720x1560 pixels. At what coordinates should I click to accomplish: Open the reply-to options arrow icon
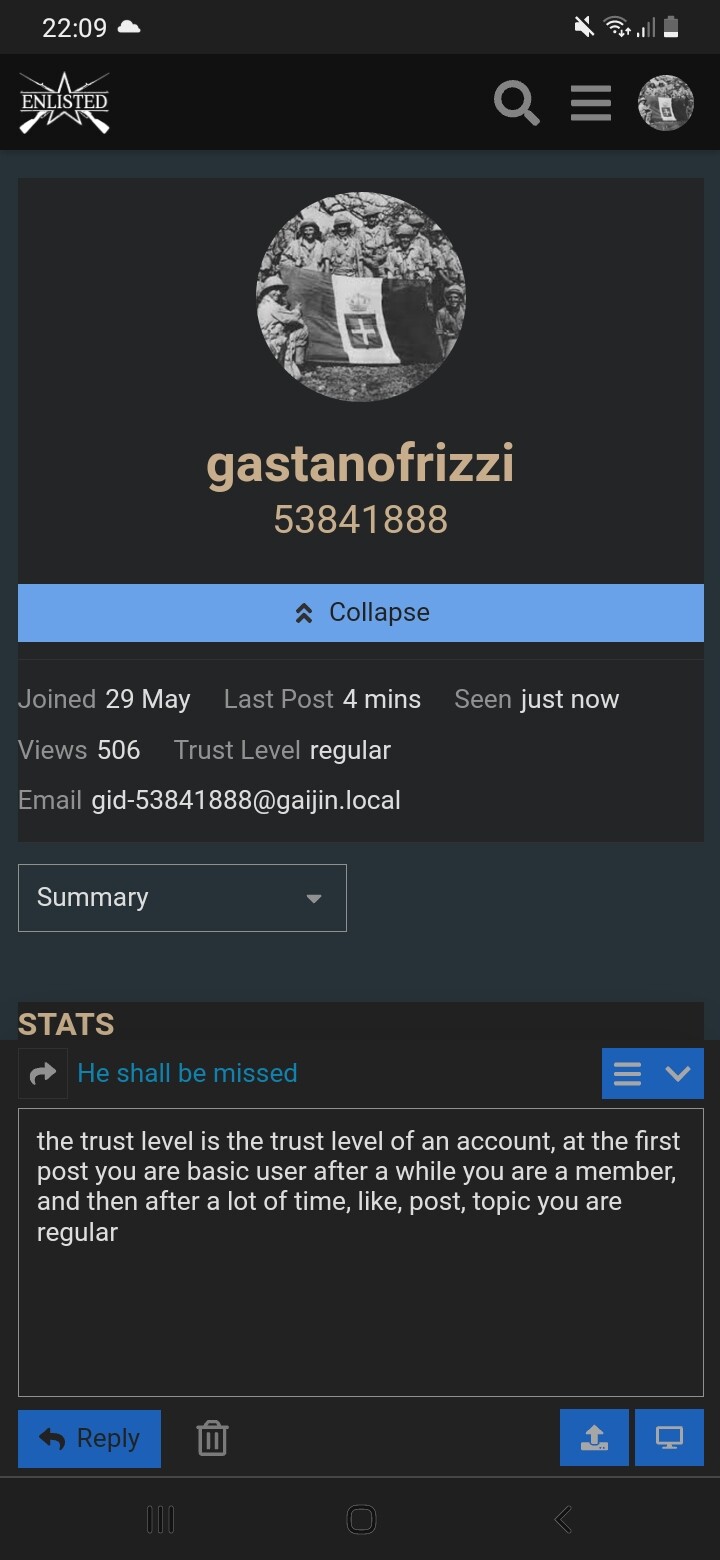pyautogui.click(x=43, y=1074)
